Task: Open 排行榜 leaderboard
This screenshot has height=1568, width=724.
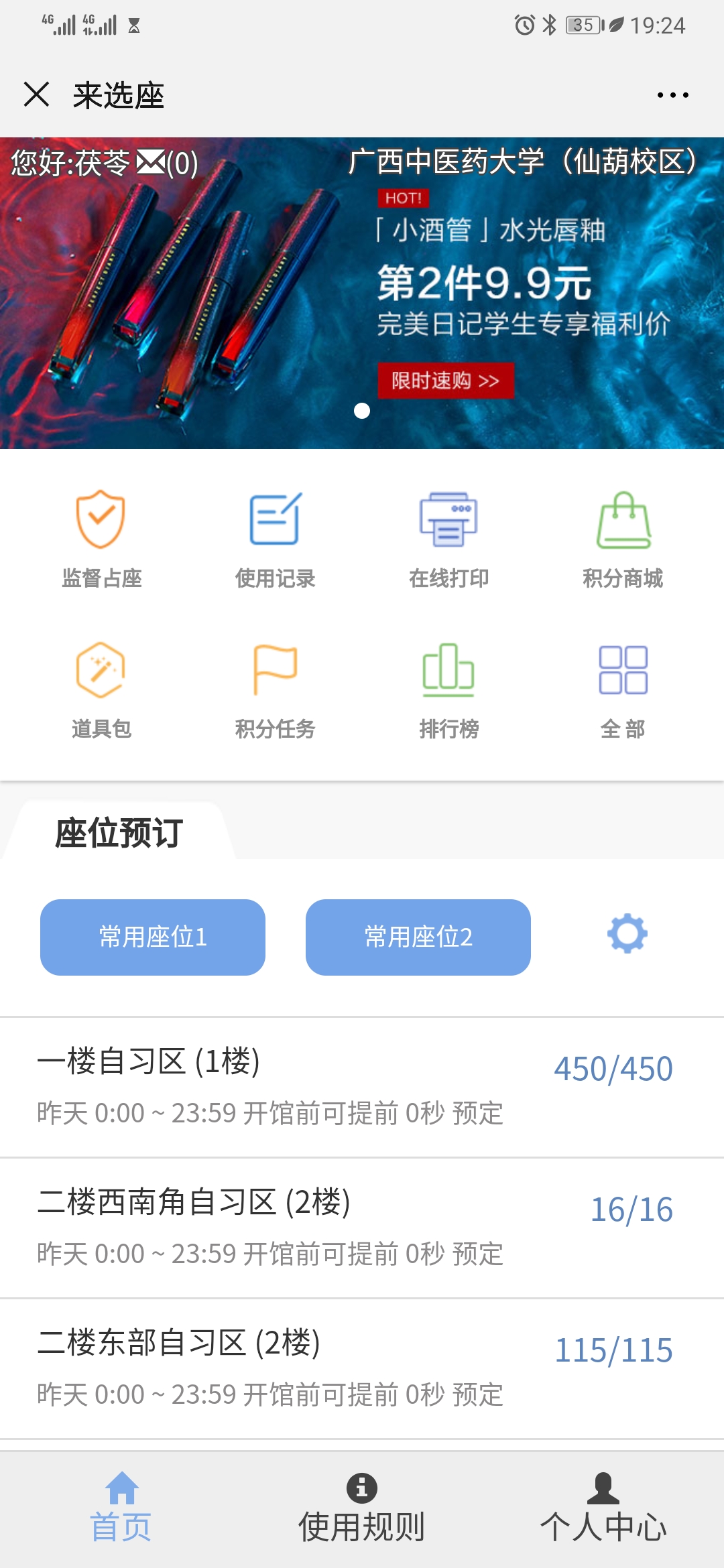Action: 448,689
